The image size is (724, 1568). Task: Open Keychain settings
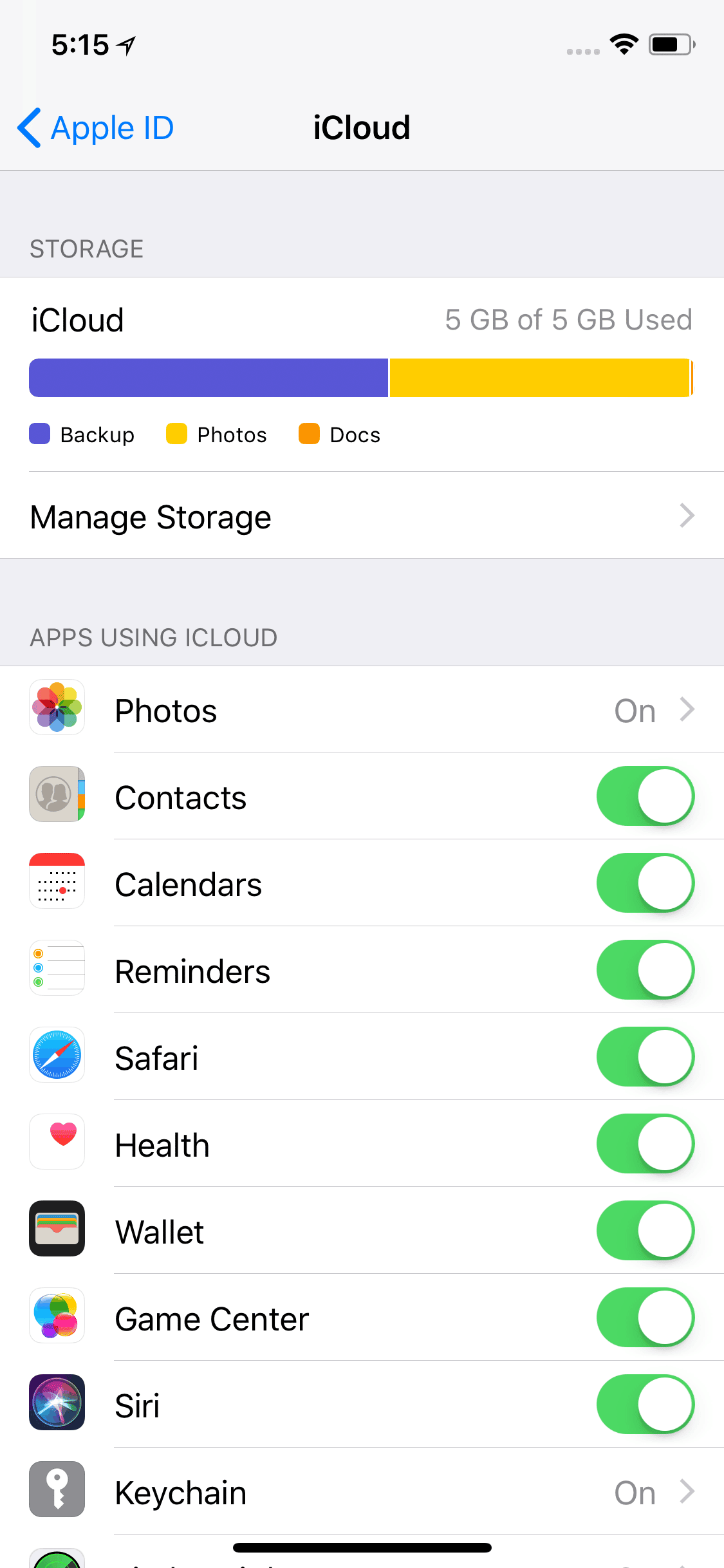coord(362,1492)
